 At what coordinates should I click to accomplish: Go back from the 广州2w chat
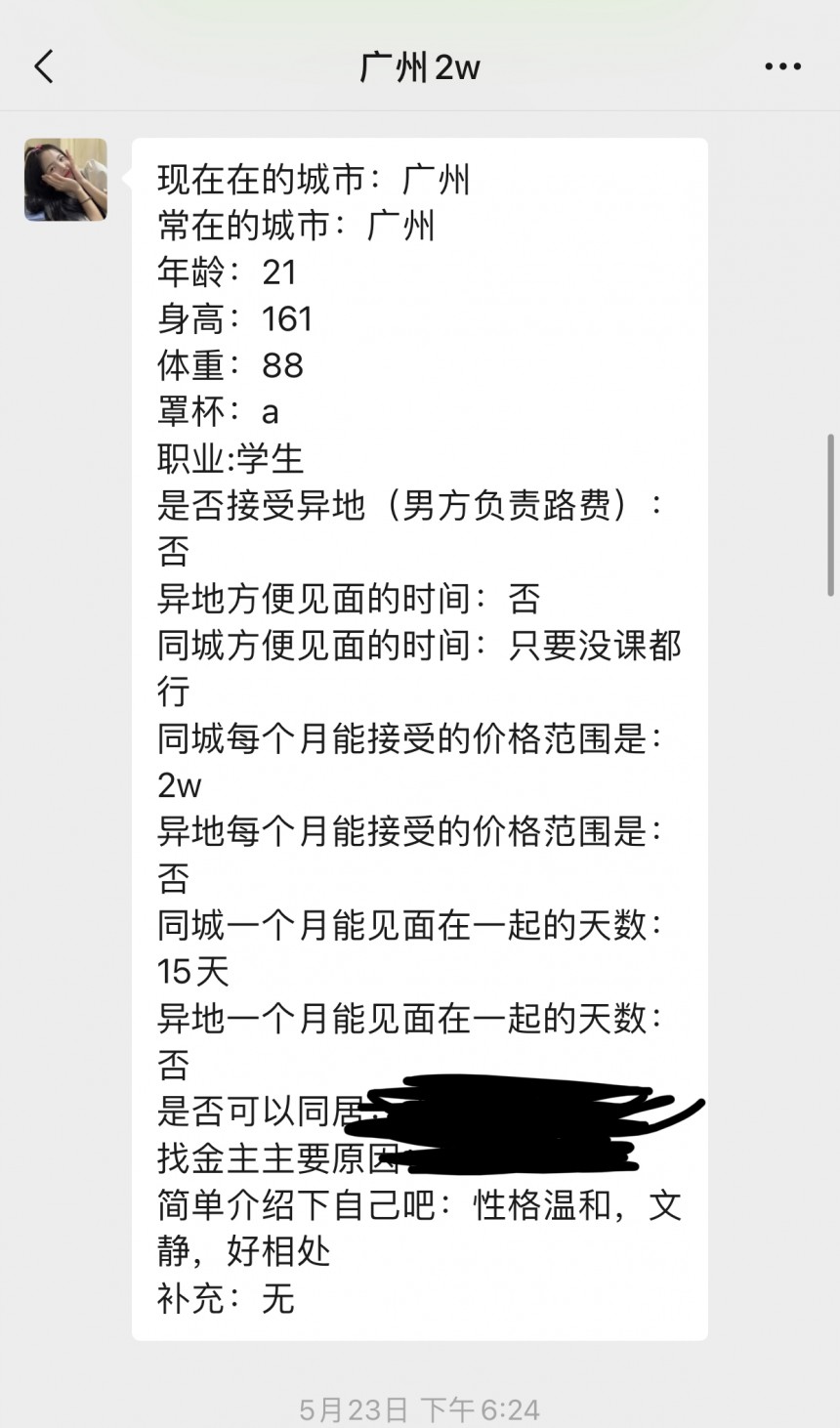point(44,67)
